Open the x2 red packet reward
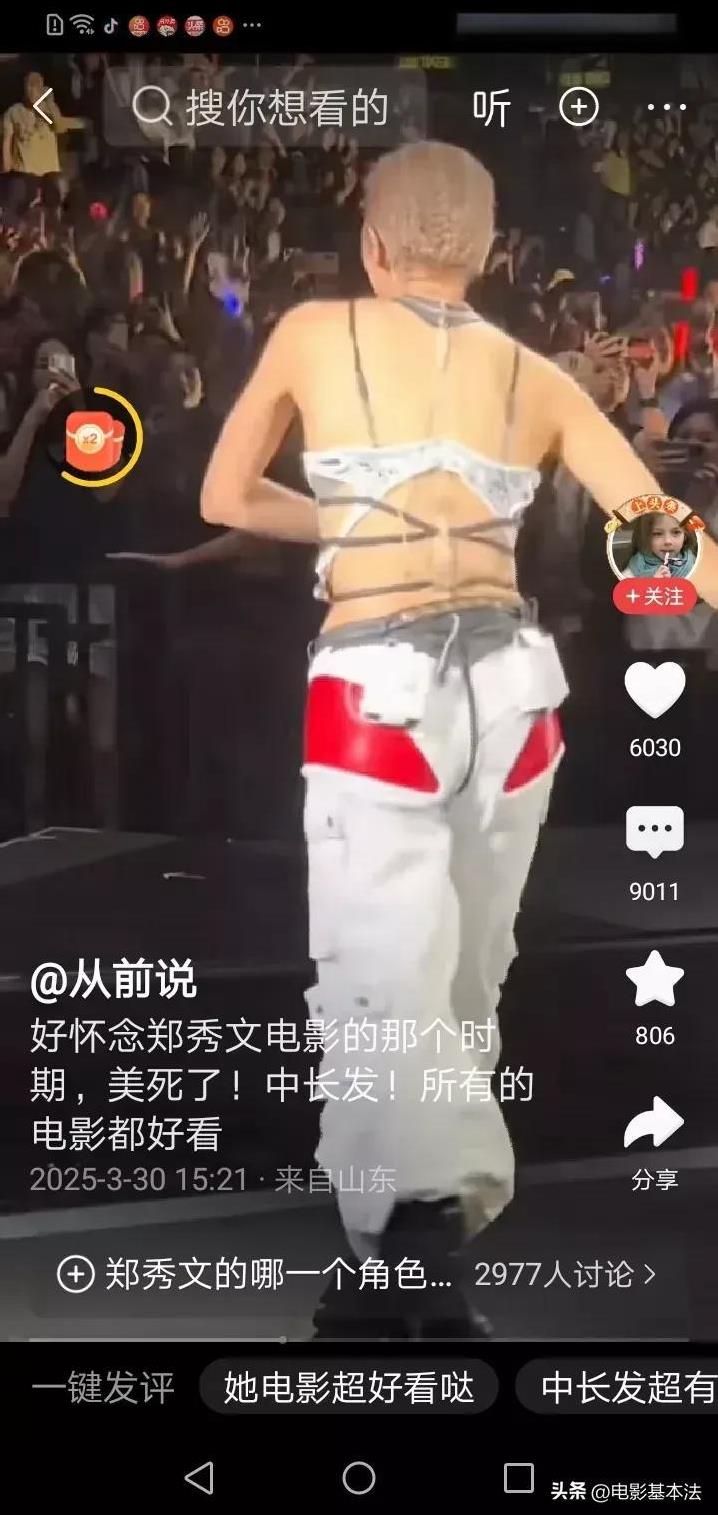718x1515 pixels. (96, 438)
